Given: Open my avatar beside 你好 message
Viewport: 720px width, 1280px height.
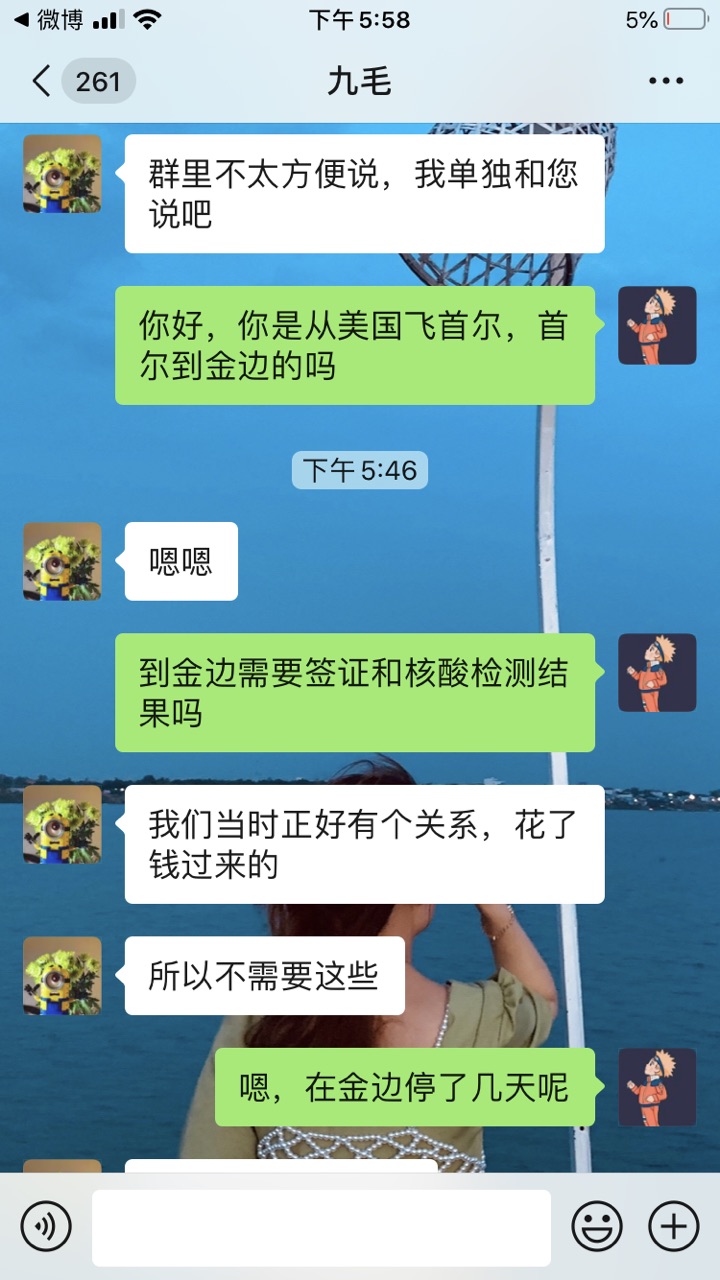Looking at the screenshot, I should click(657, 325).
